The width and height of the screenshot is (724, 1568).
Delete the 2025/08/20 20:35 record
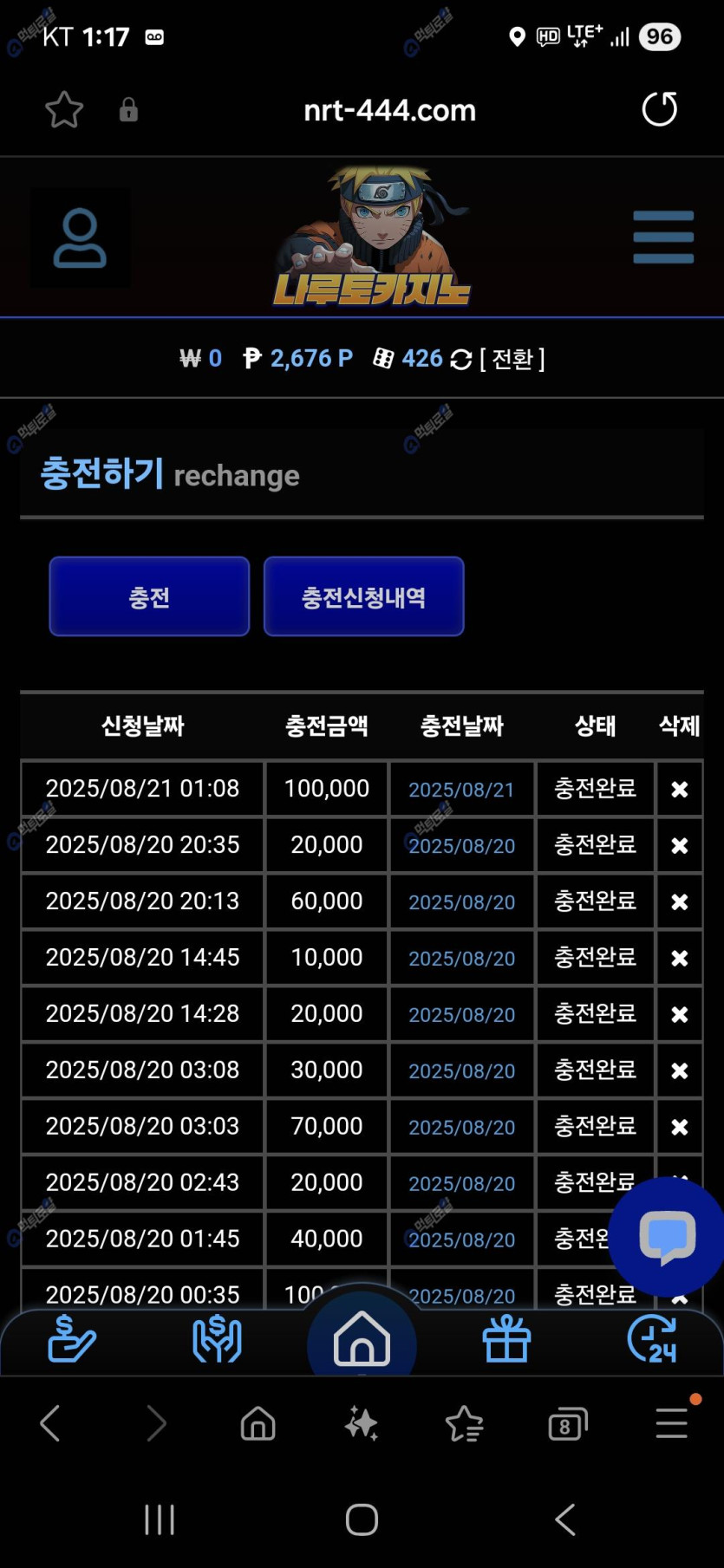(x=679, y=845)
